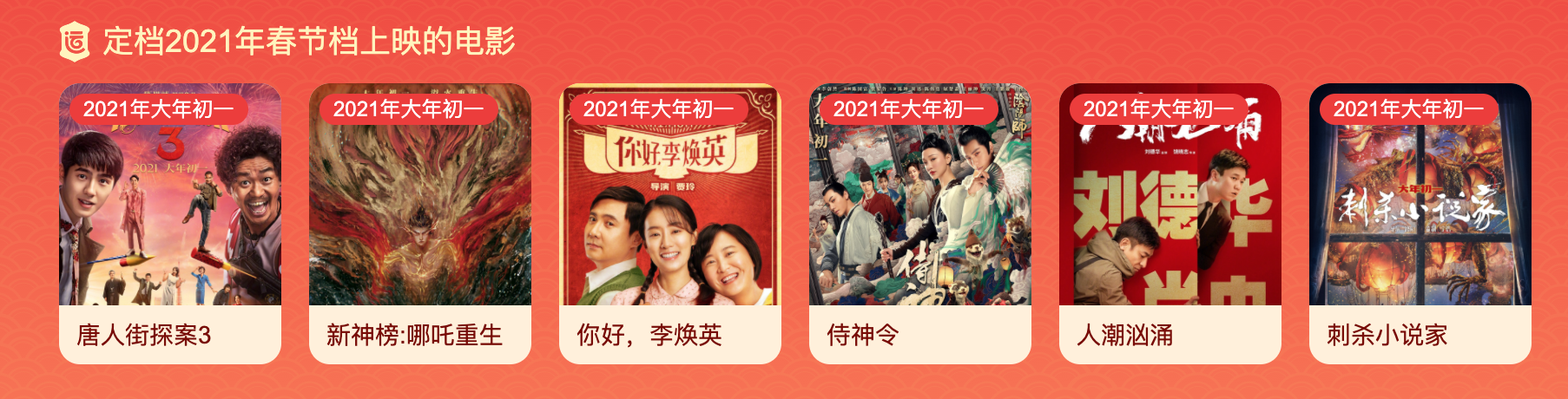Image resolution: width=1568 pixels, height=399 pixels.
Task: Open the 唐人街探案3 movie card
Action: (170, 223)
